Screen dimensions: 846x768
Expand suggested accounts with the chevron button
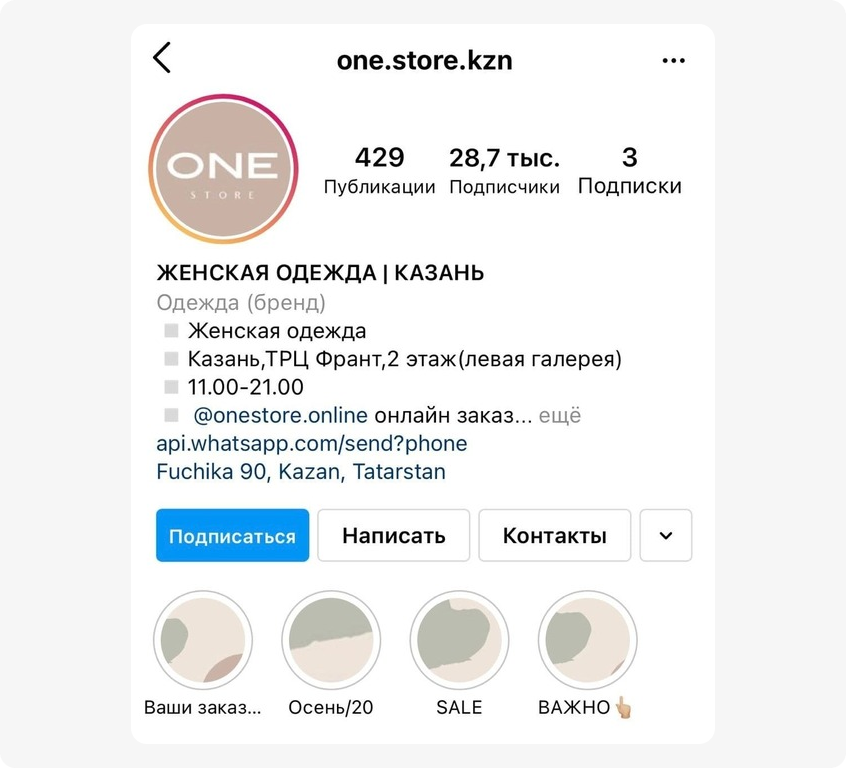(x=666, y=536)
